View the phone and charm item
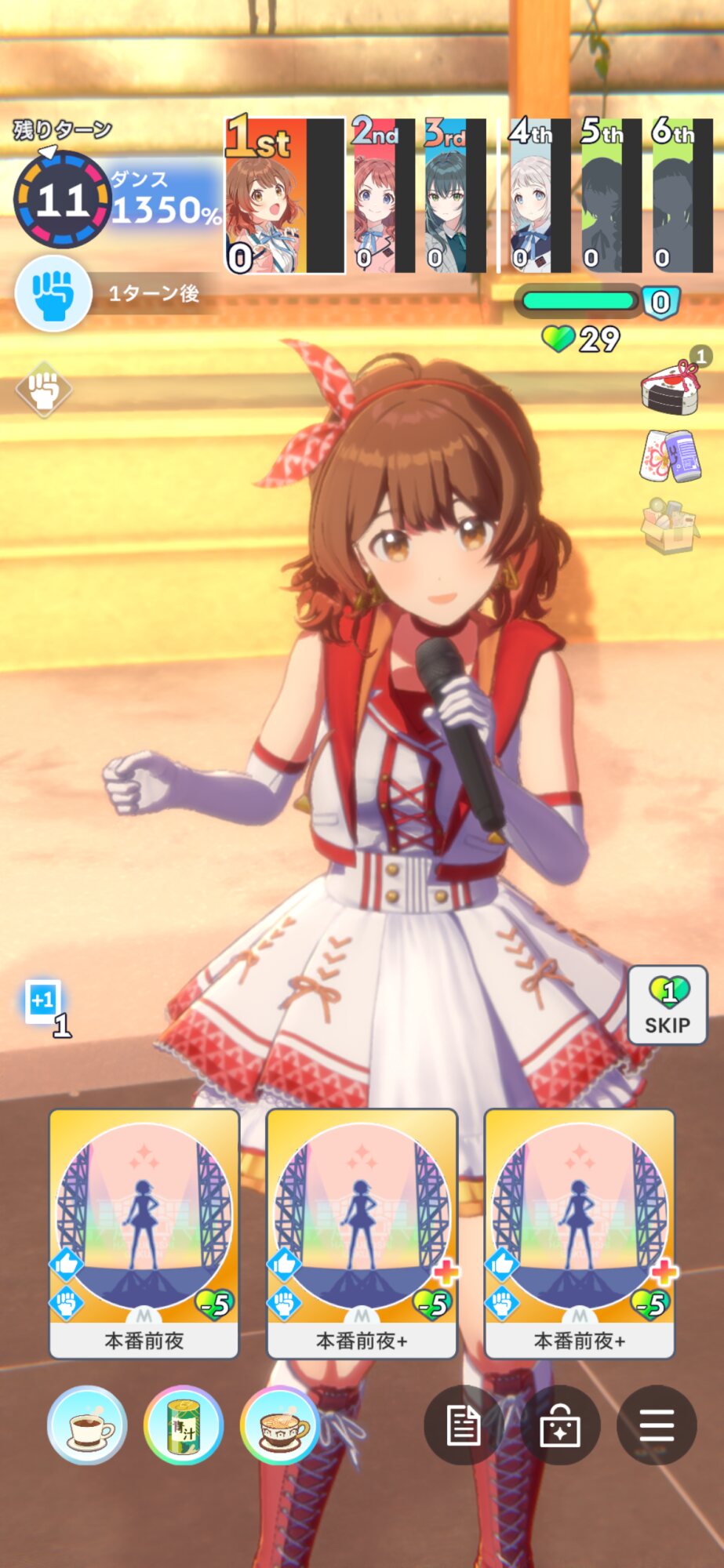724x1568 pixels. (669, 456)
